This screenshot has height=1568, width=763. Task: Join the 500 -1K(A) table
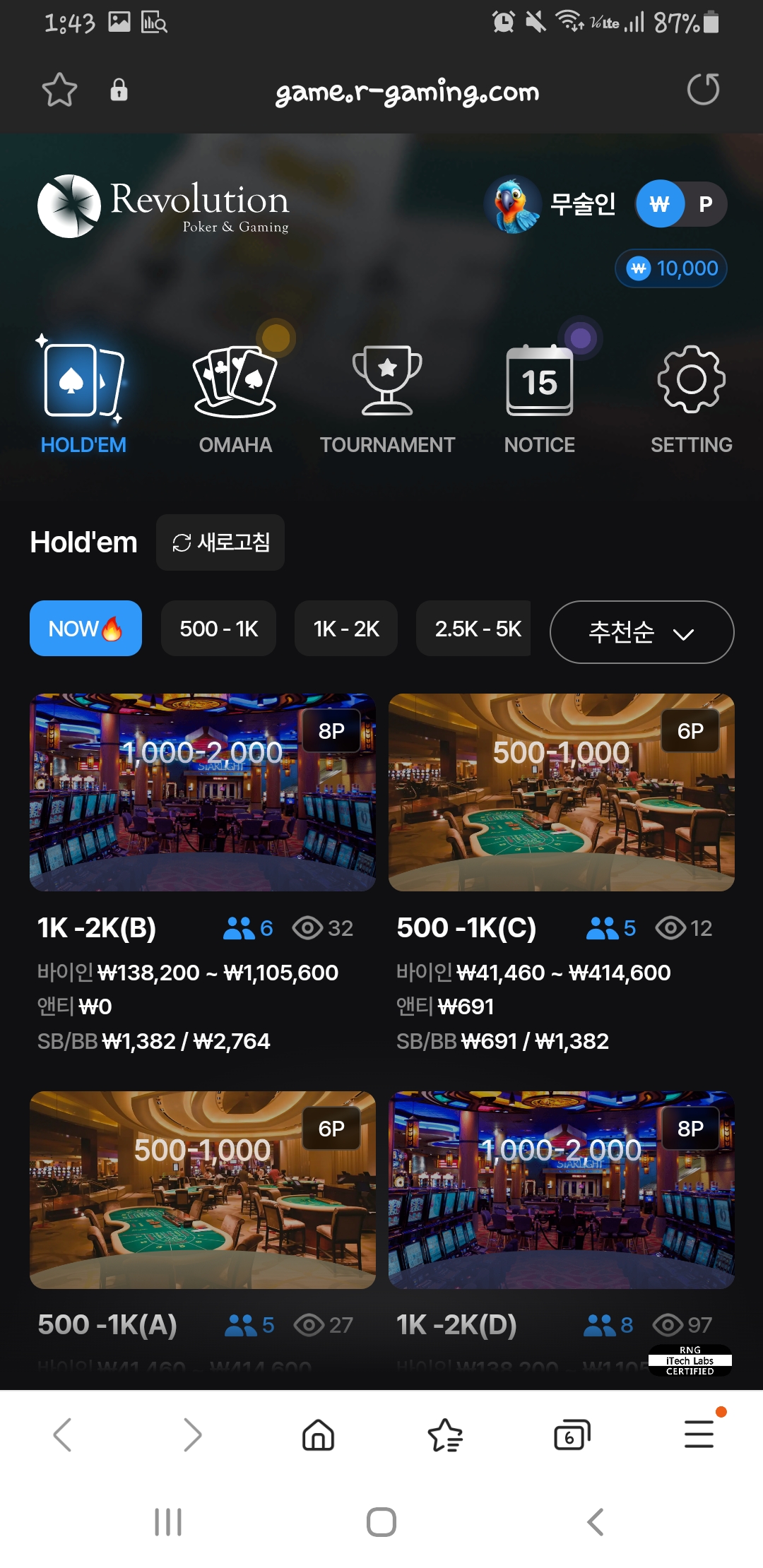203,1190
